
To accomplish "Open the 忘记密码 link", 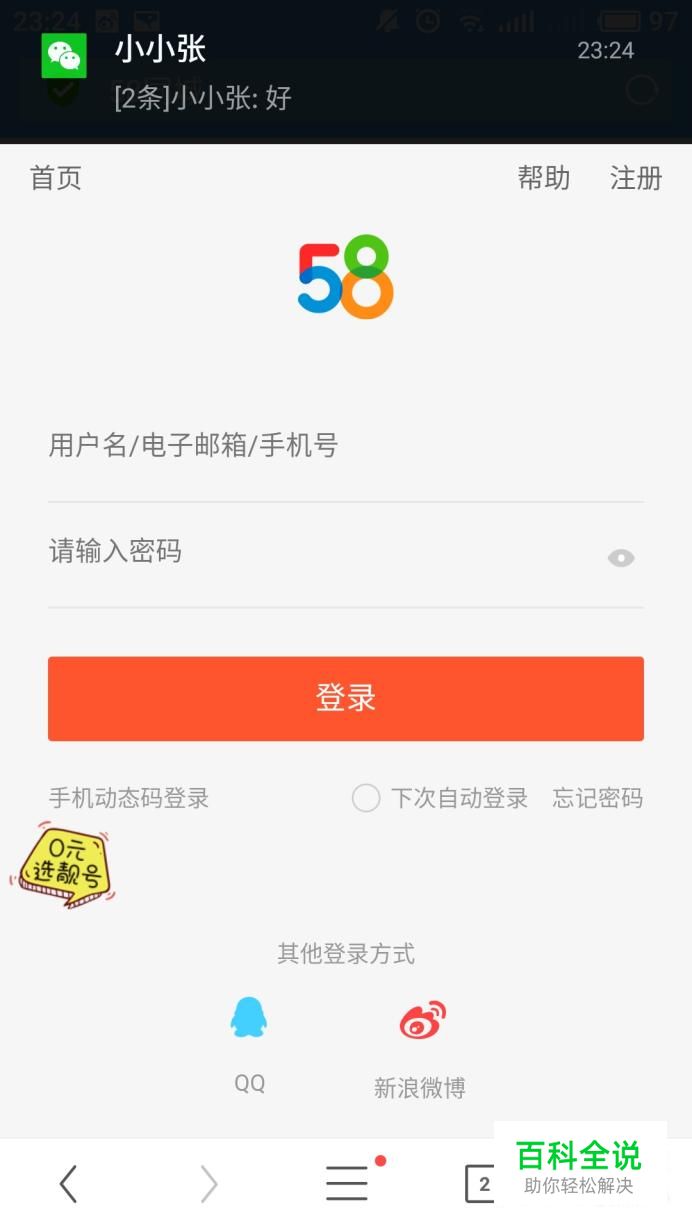I will click(597, 798).
